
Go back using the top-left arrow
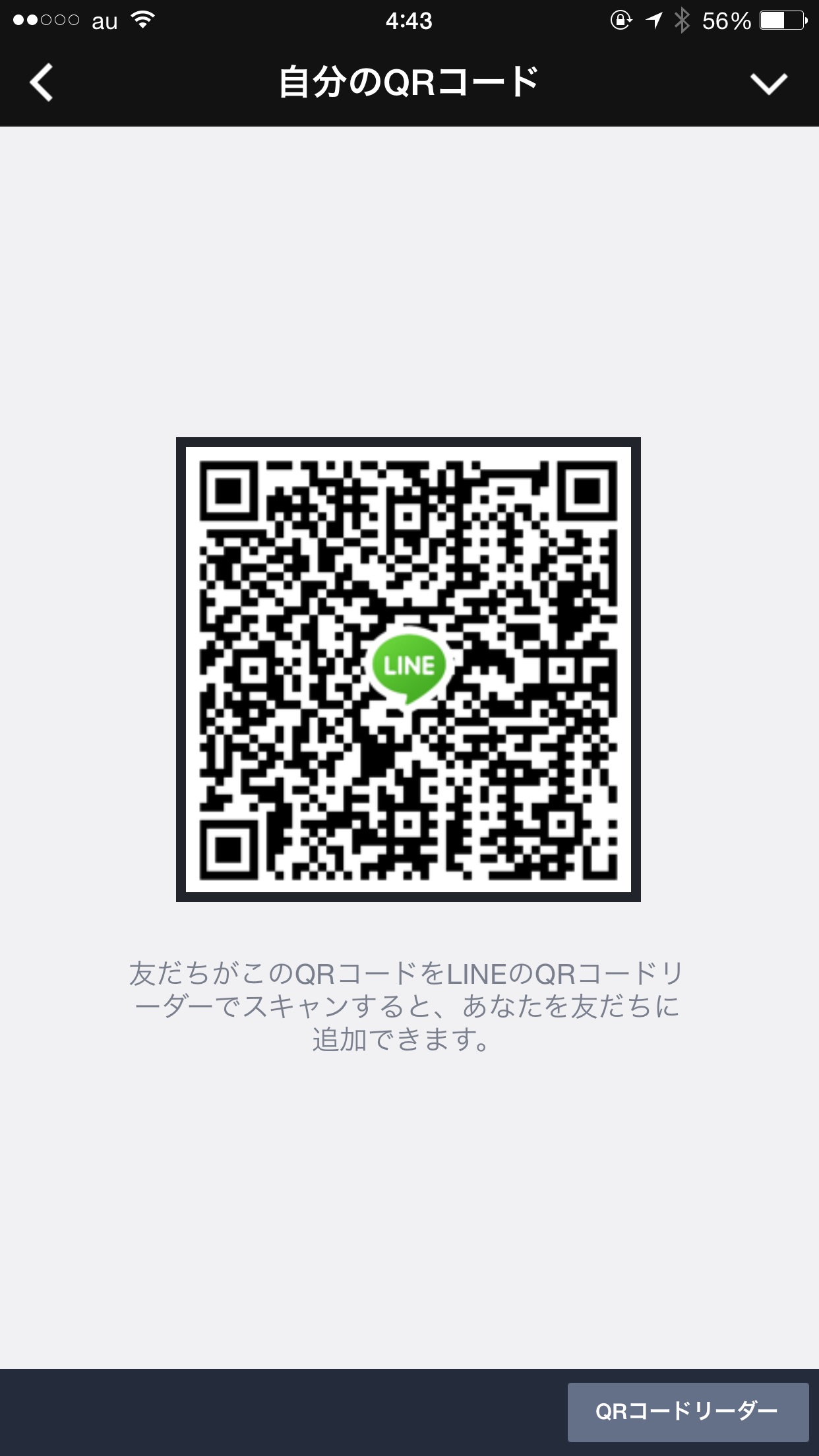pyautogui.click(x=42, y=82)
